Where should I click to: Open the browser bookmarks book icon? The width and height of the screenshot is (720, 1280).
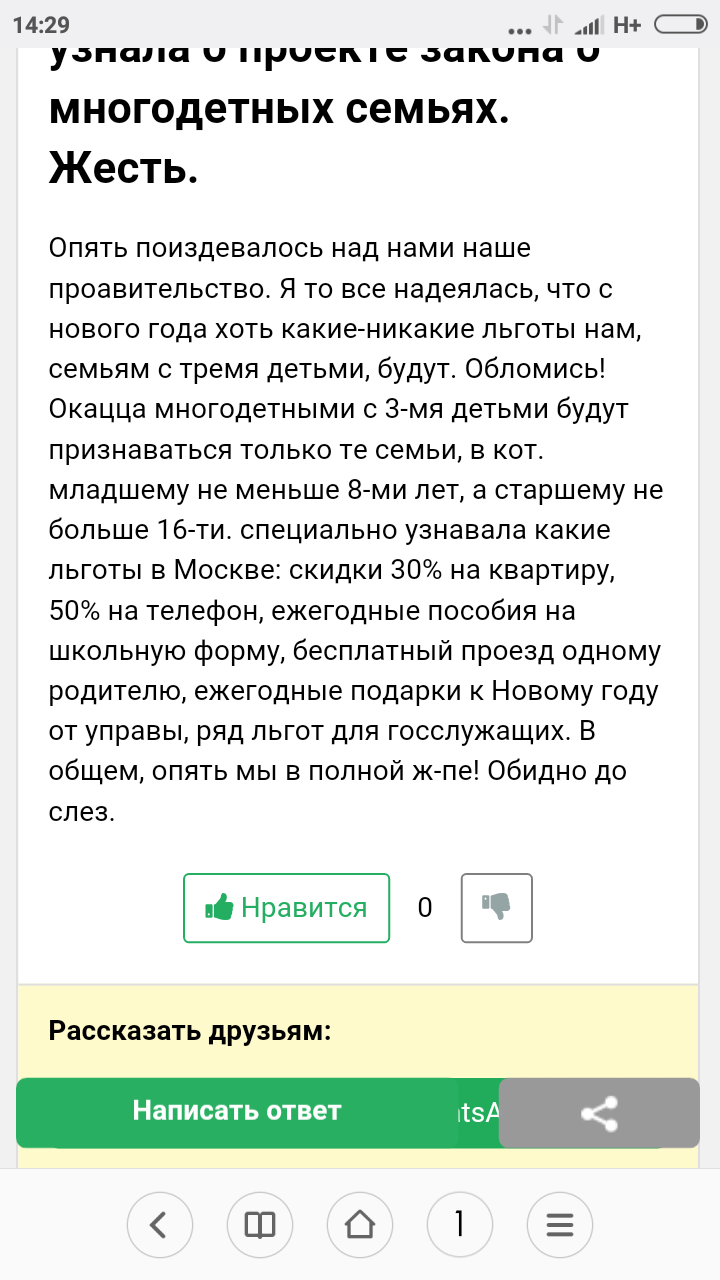coord(260,1224)
